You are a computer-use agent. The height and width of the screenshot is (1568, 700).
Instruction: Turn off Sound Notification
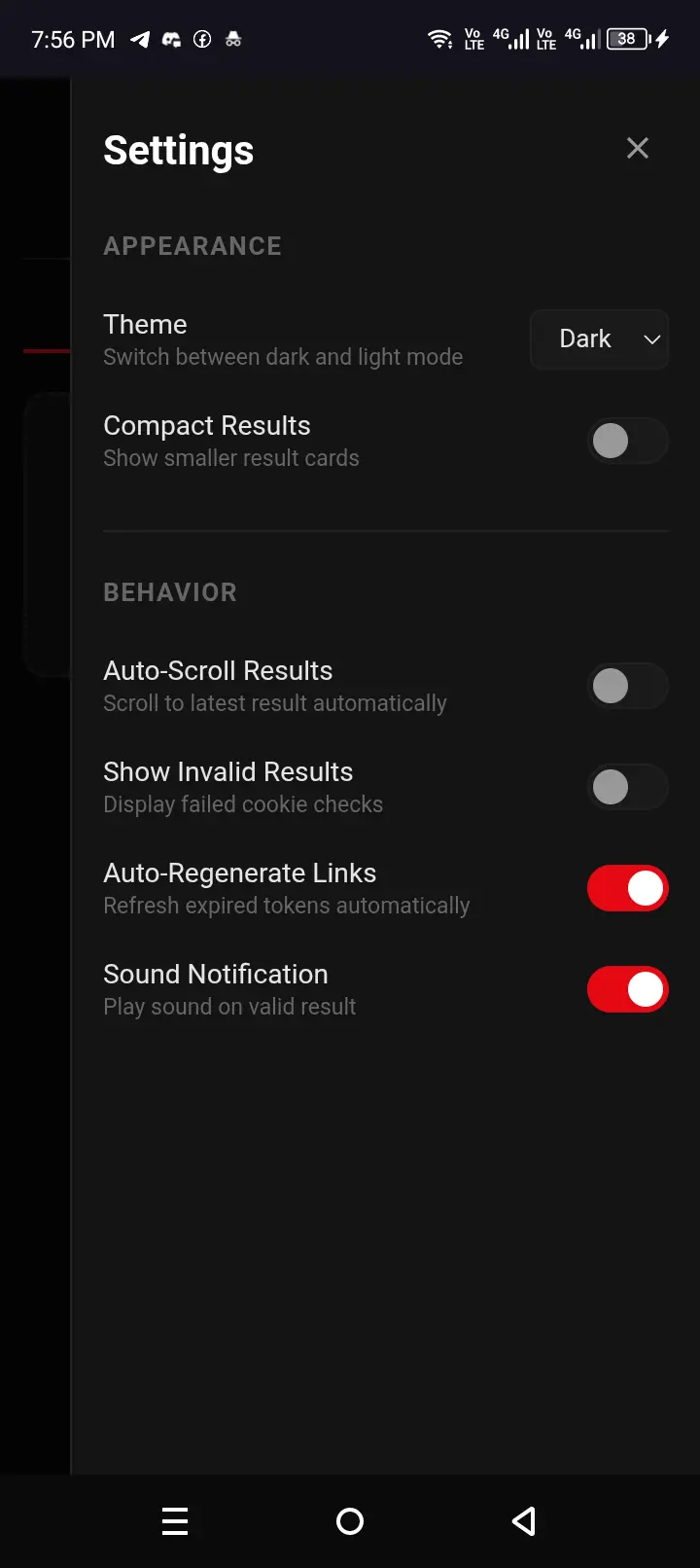[x=628, y=989]
